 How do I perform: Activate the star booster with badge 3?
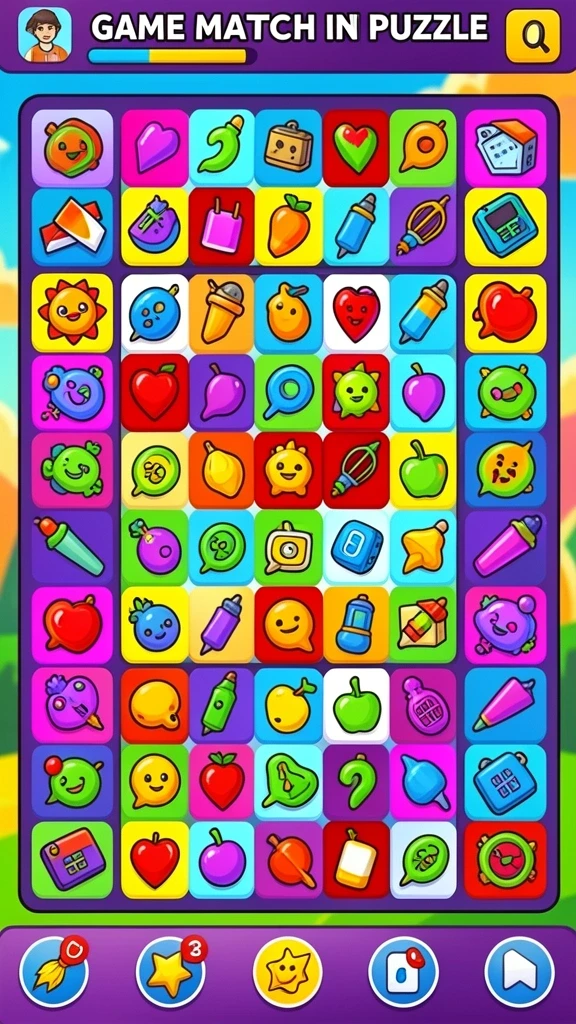point(171,972)
